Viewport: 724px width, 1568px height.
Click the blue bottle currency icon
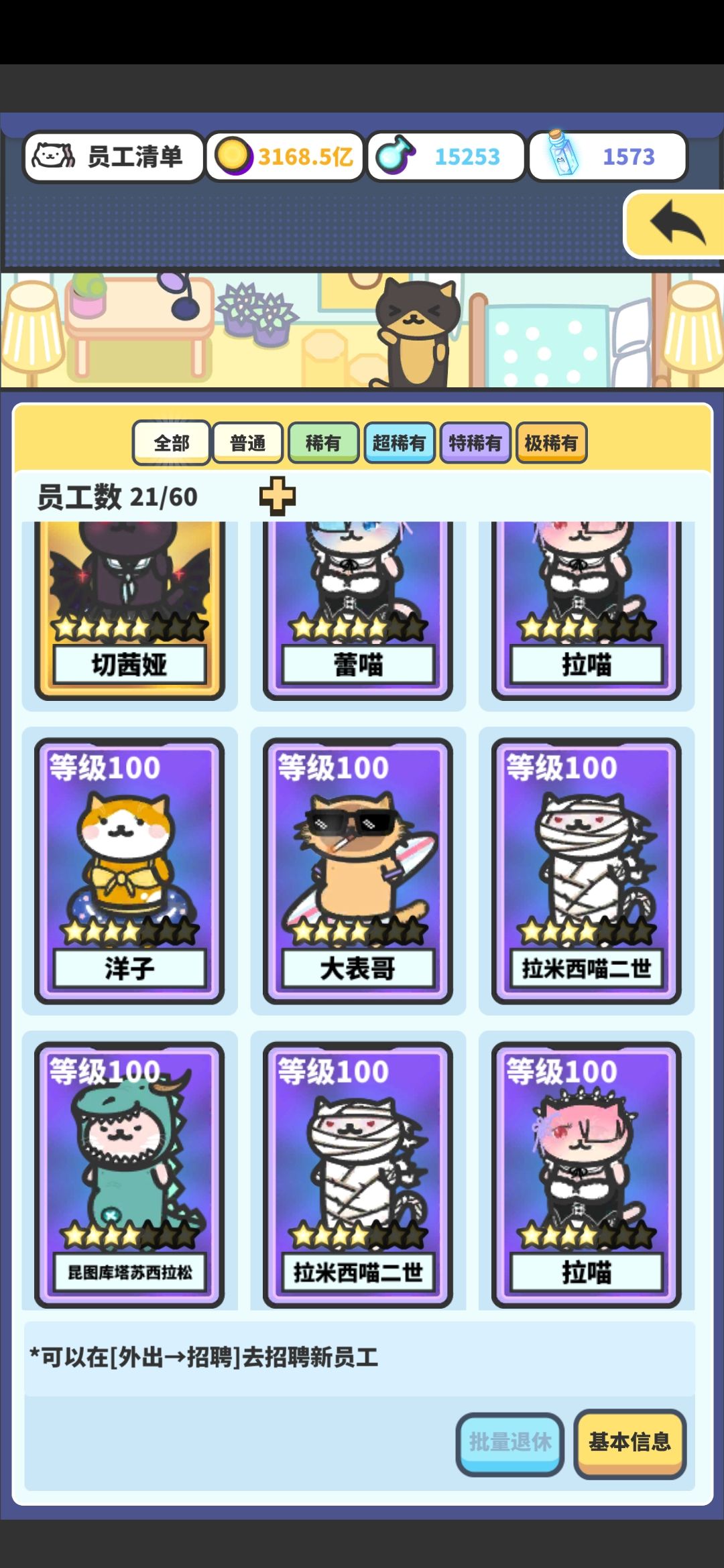[560, 155]
